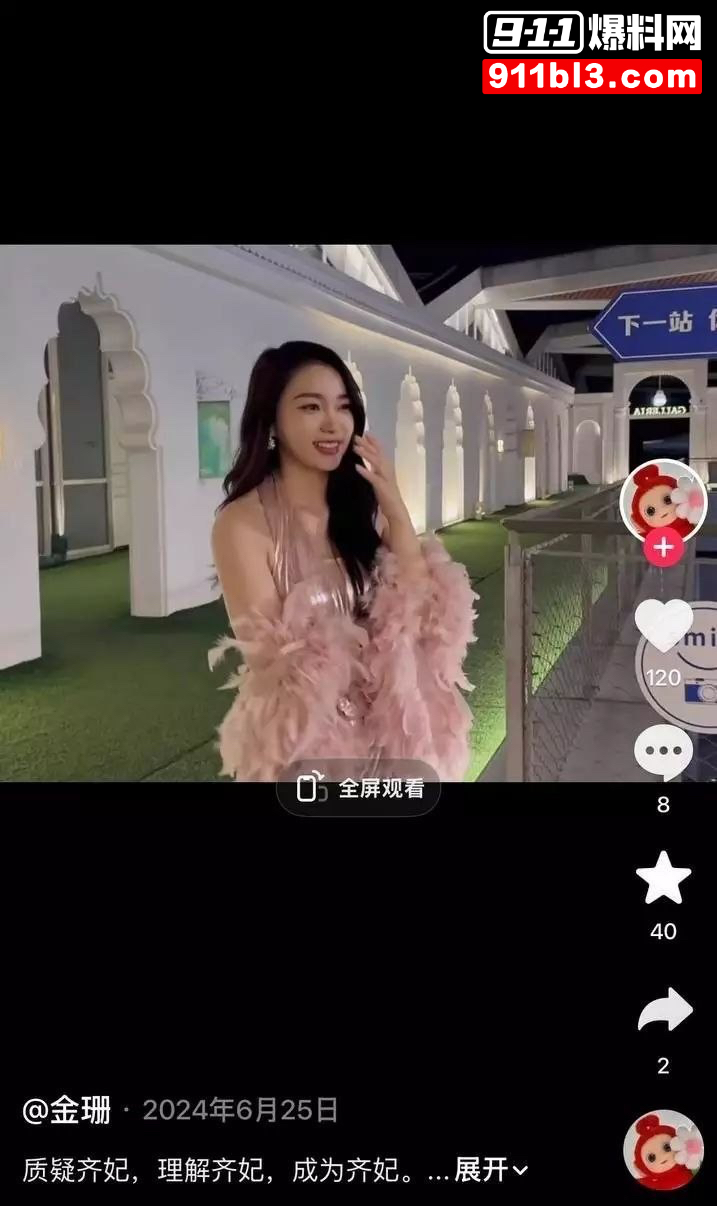Add this video to favorites
Screen dimensions: 717x1206
(x=663, y=879)
